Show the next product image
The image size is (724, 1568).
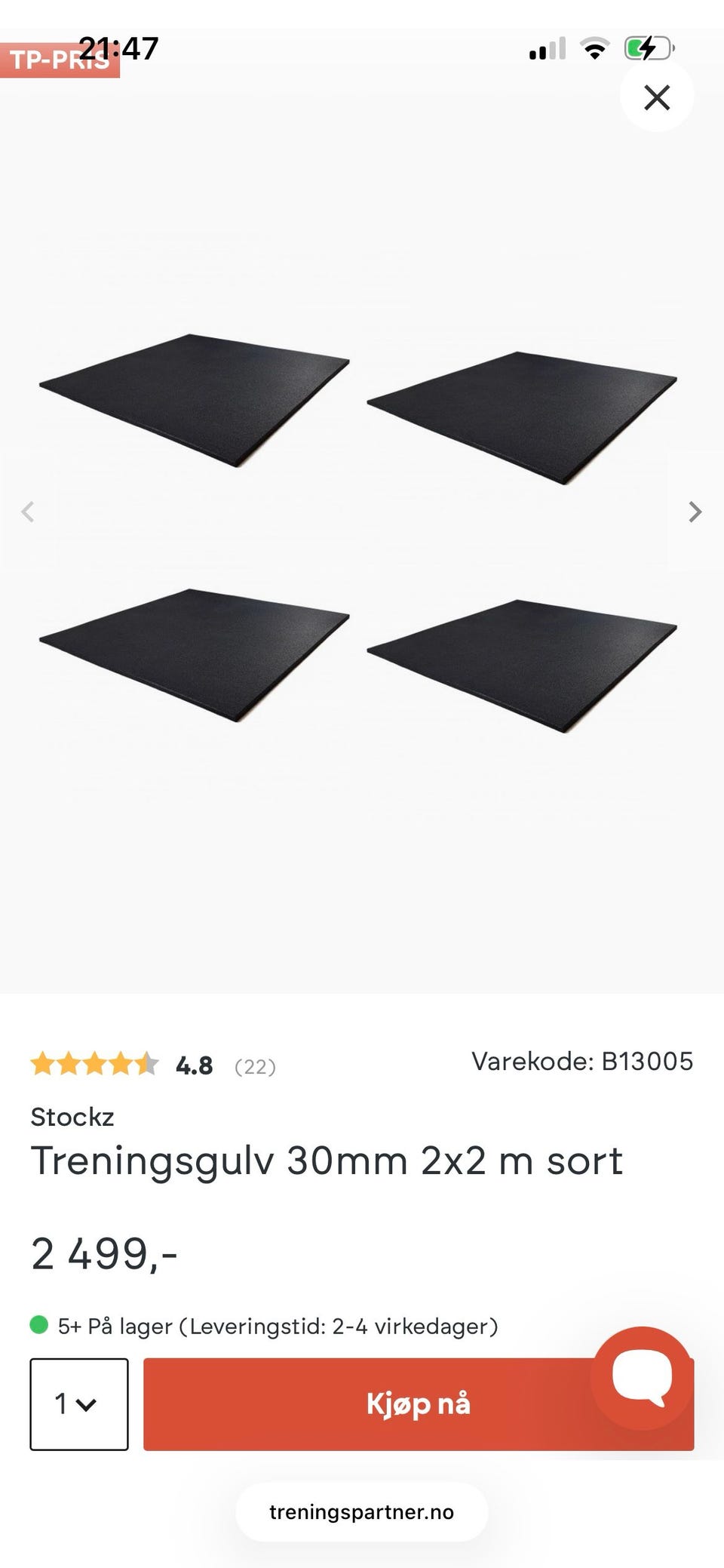coord(695,512)
